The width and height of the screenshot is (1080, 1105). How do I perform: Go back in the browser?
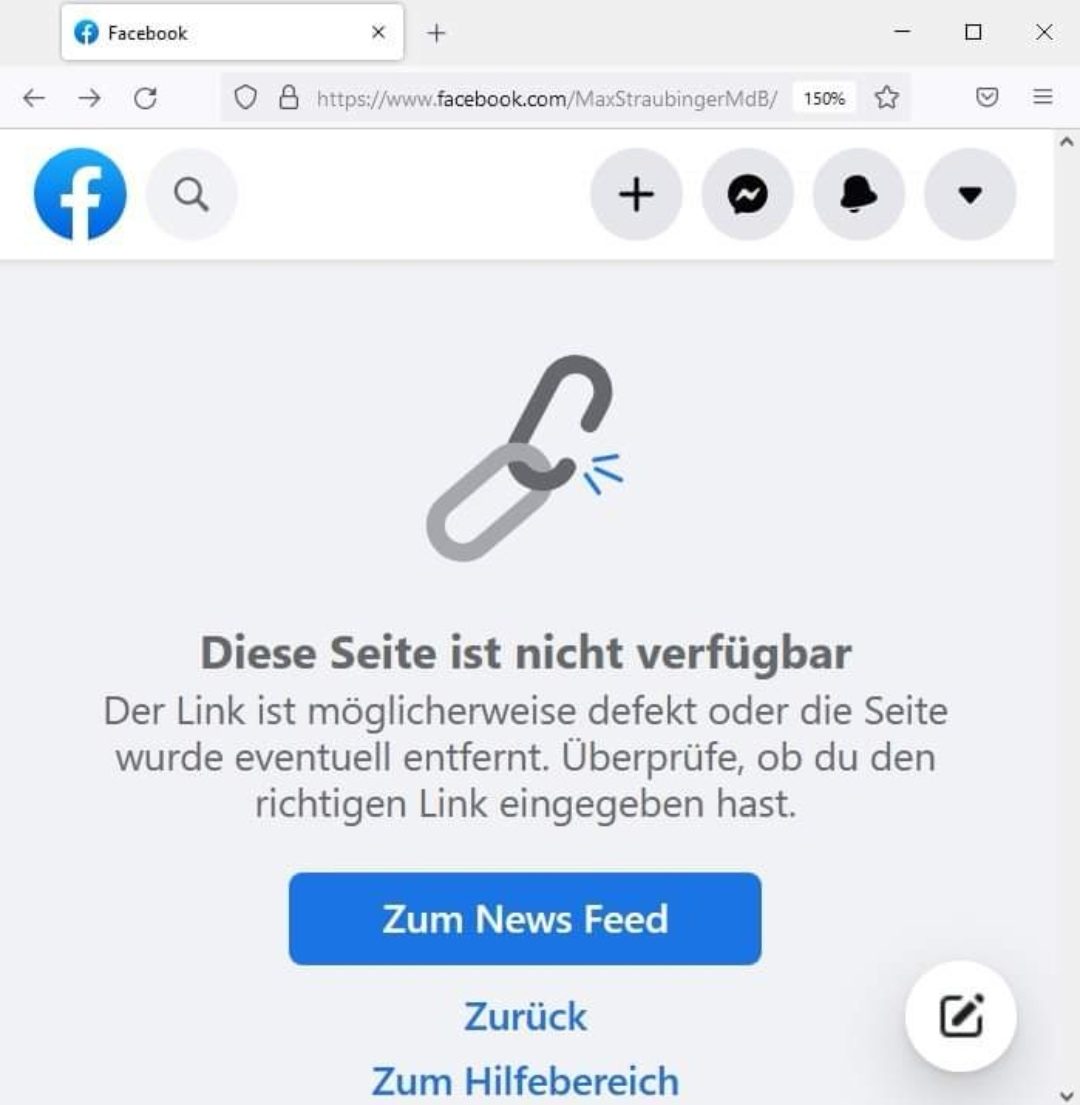click(x=34, y=97)
